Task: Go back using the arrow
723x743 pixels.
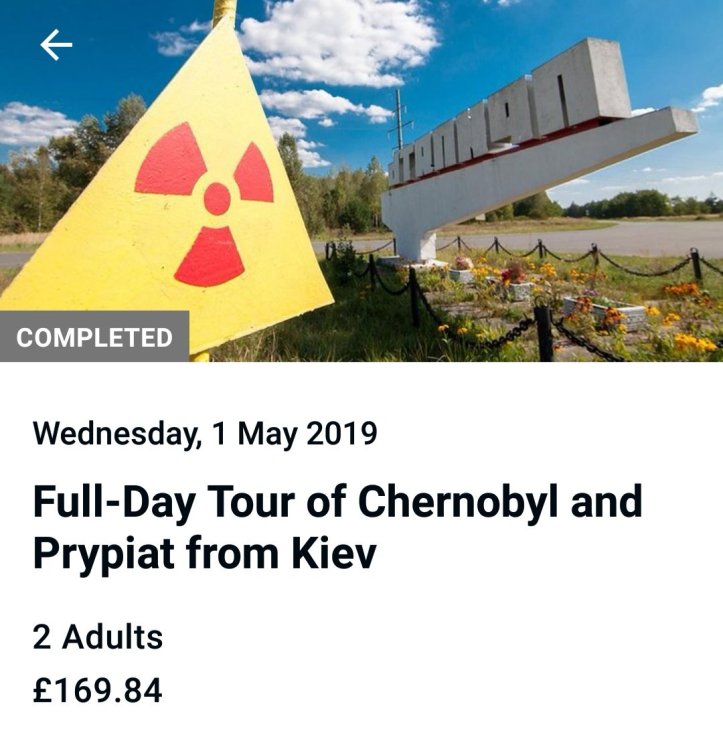Action: coord(56,45)
